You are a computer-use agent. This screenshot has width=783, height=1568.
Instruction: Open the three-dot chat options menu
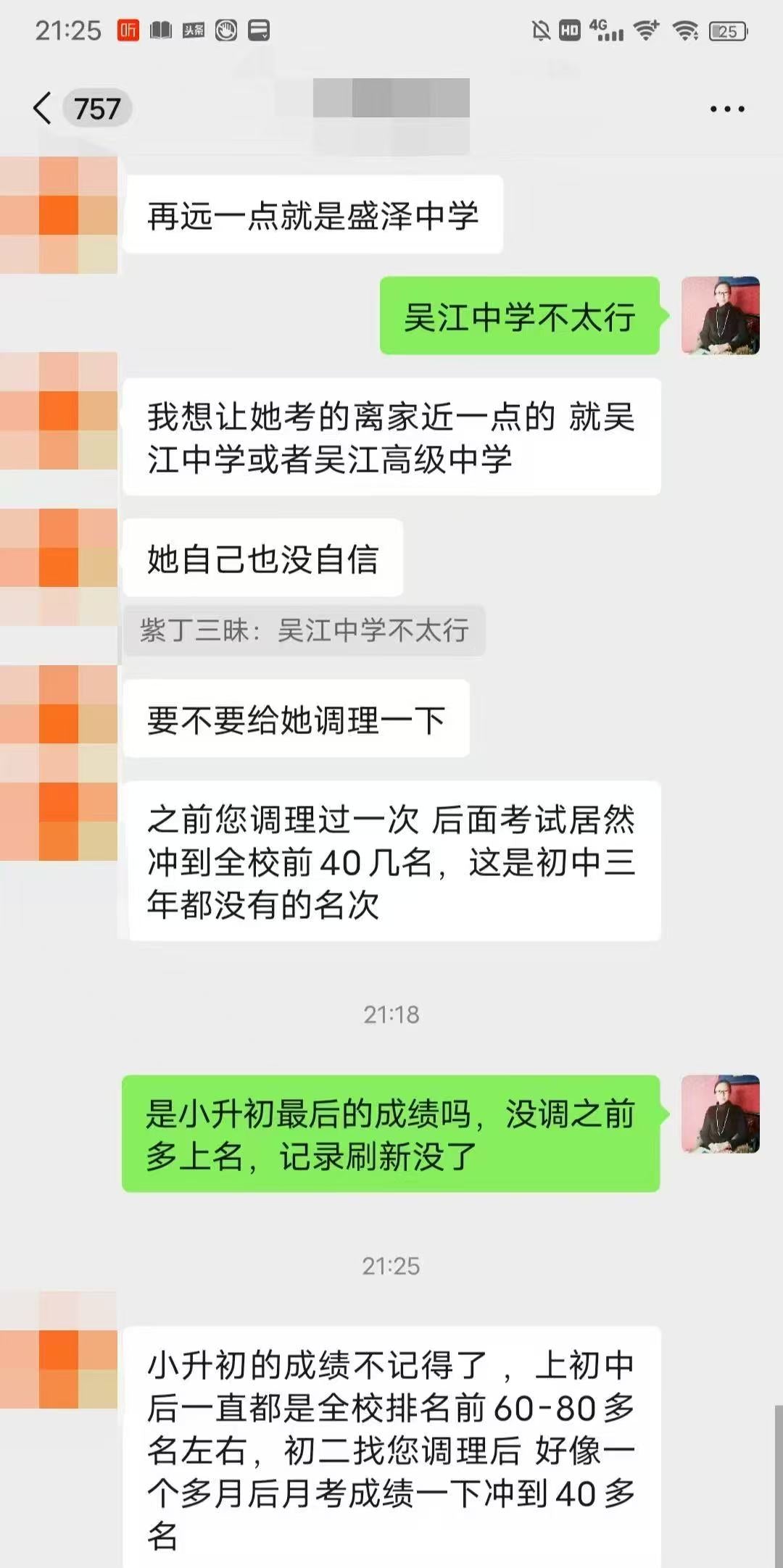[726, 109]
